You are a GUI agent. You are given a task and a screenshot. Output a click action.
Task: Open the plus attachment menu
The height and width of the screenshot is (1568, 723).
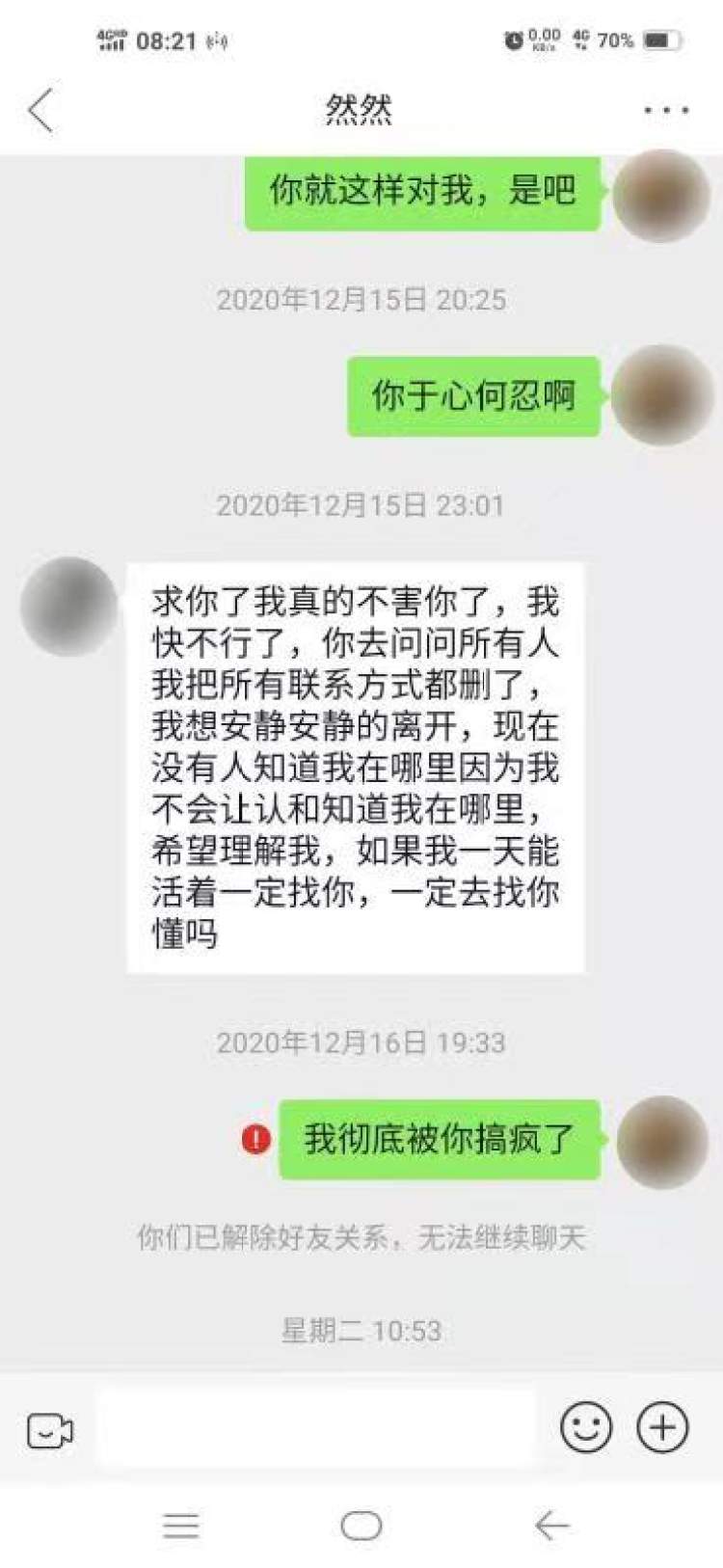tap(663, 1426)
